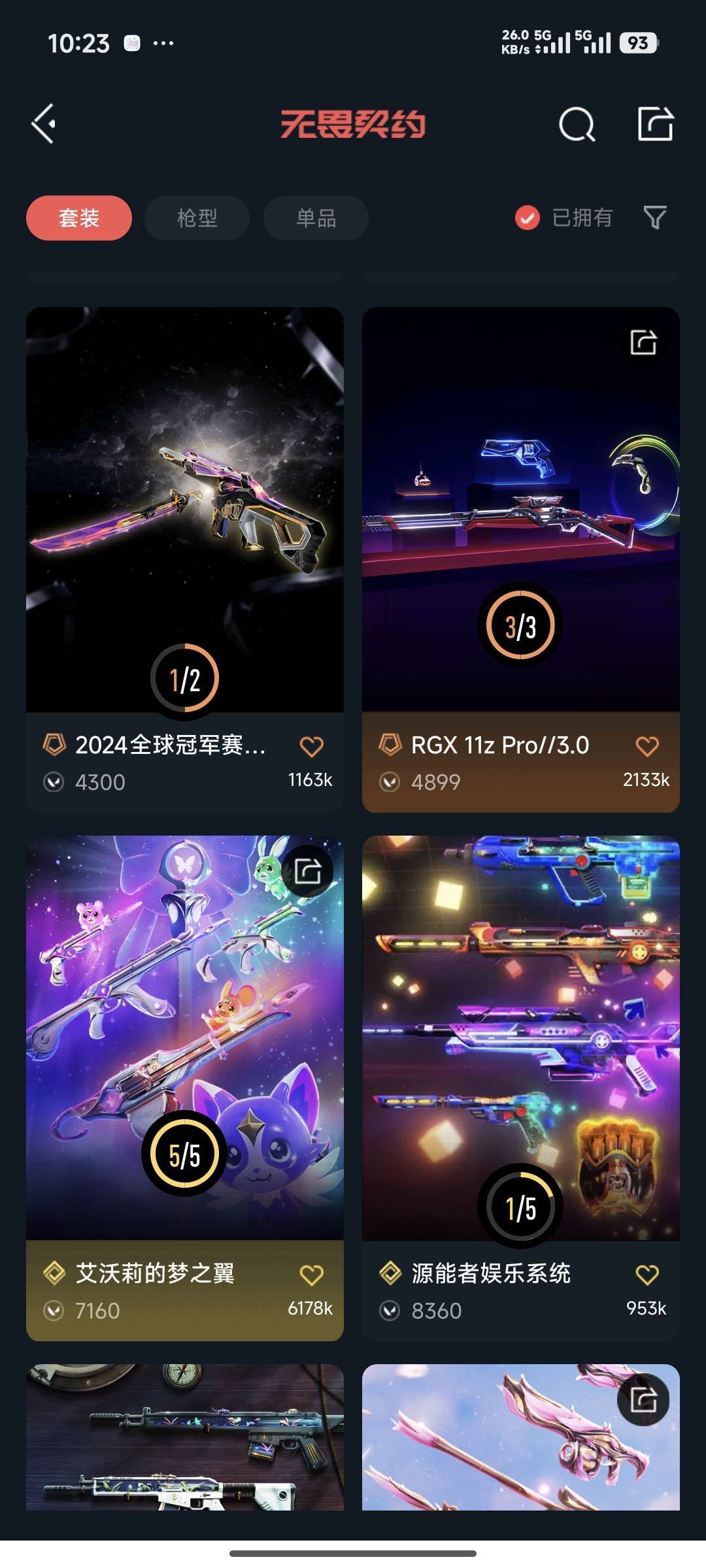Open the funnel filter options
This screenshot has height=1568, width=706.
[x=654, y=218]
